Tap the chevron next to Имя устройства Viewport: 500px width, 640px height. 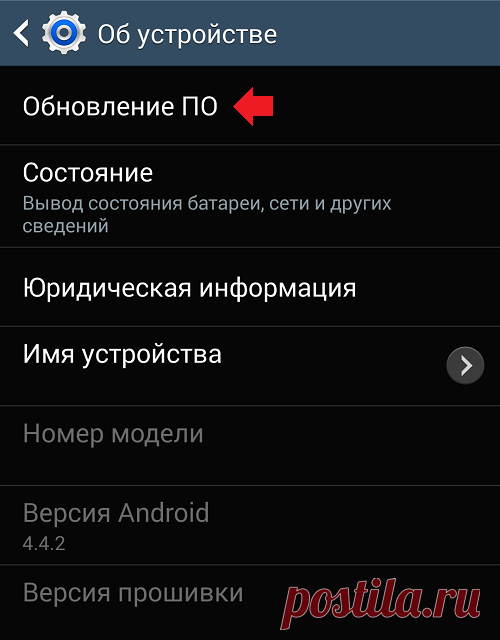pos(465,365)
